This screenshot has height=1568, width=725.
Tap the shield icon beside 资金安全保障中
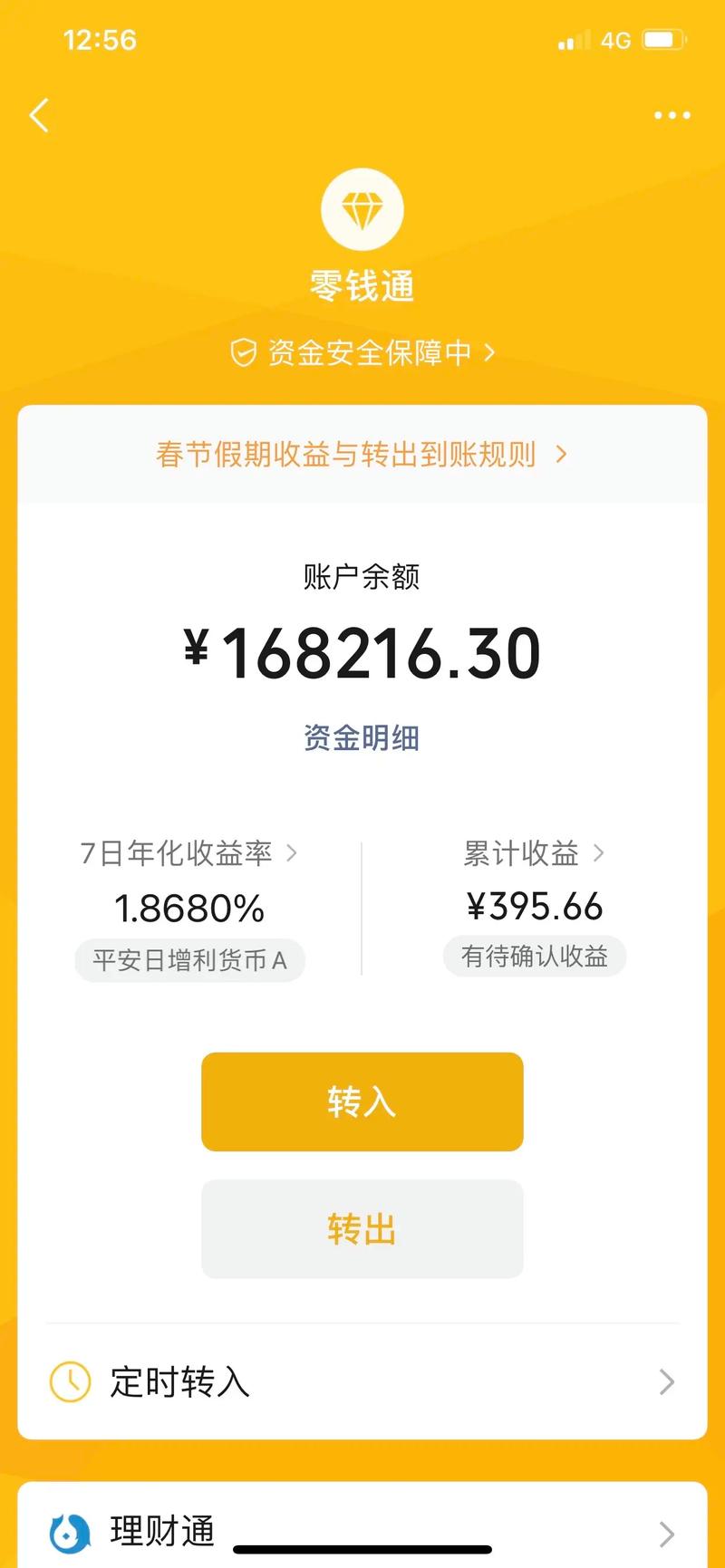[x=243, y=352]
